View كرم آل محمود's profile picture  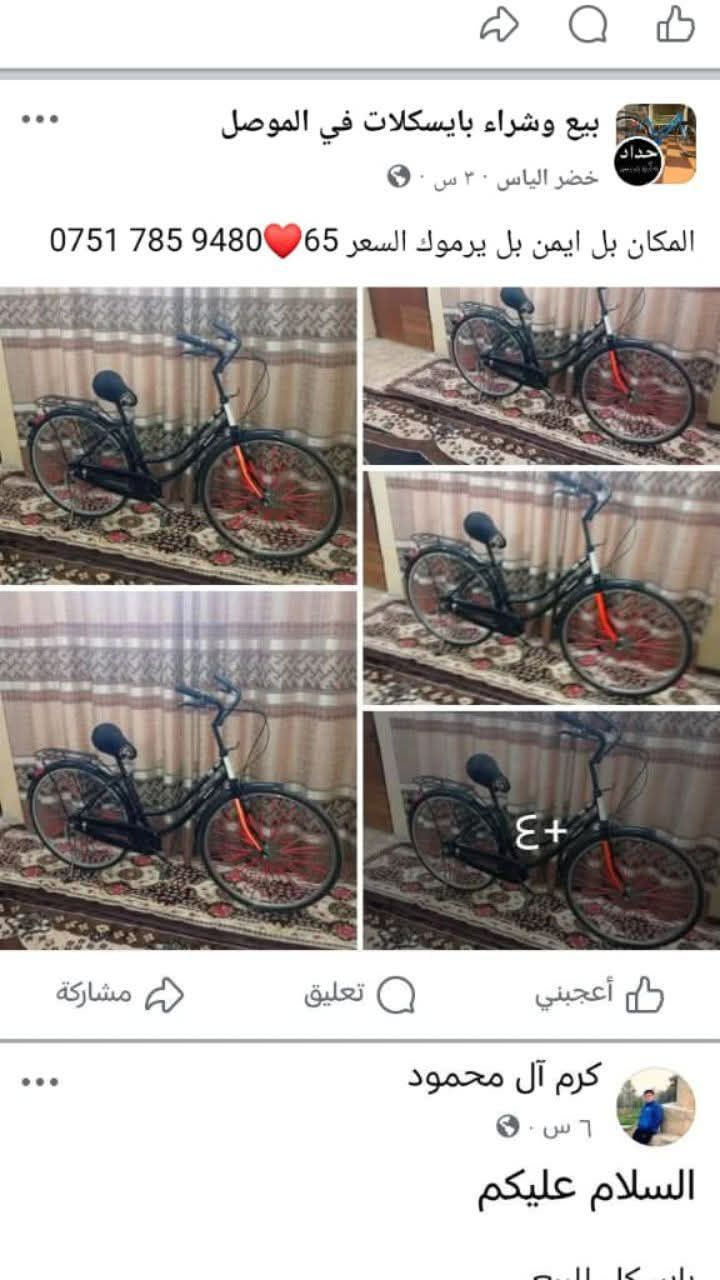point(655,1105)
